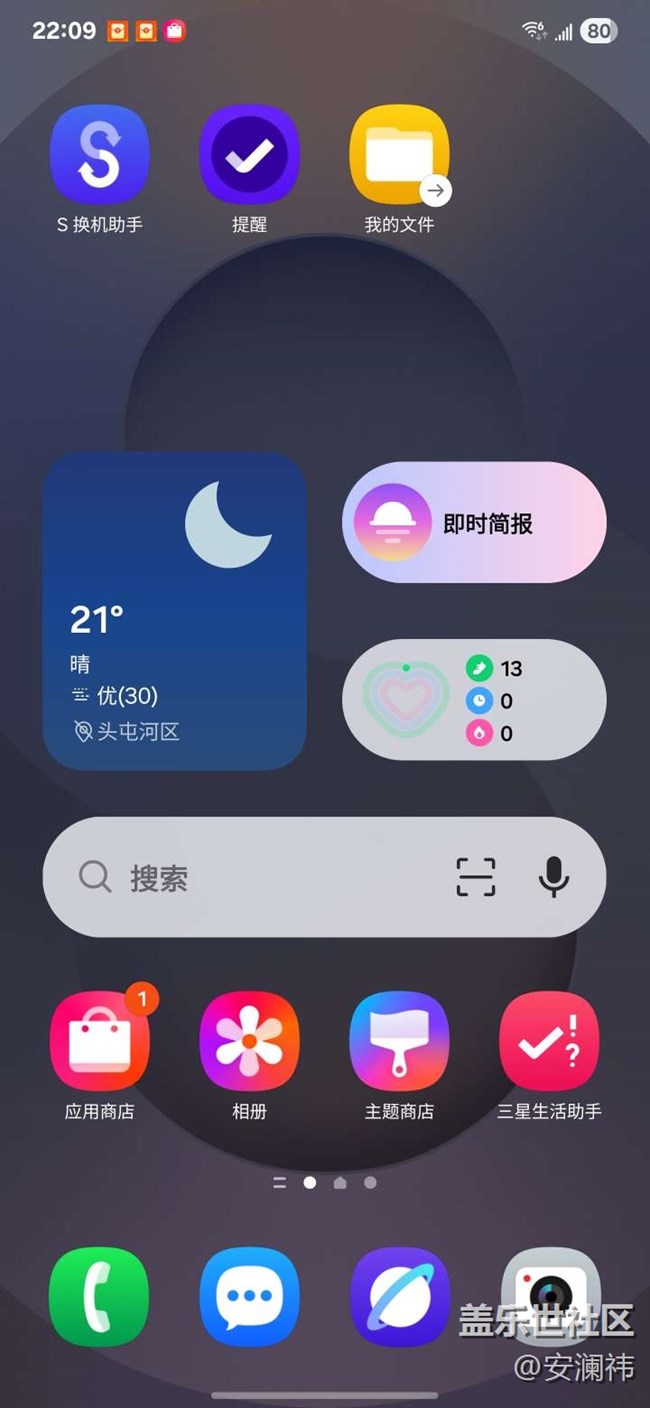Open the health activity widget with heart

tap(474, 700)
